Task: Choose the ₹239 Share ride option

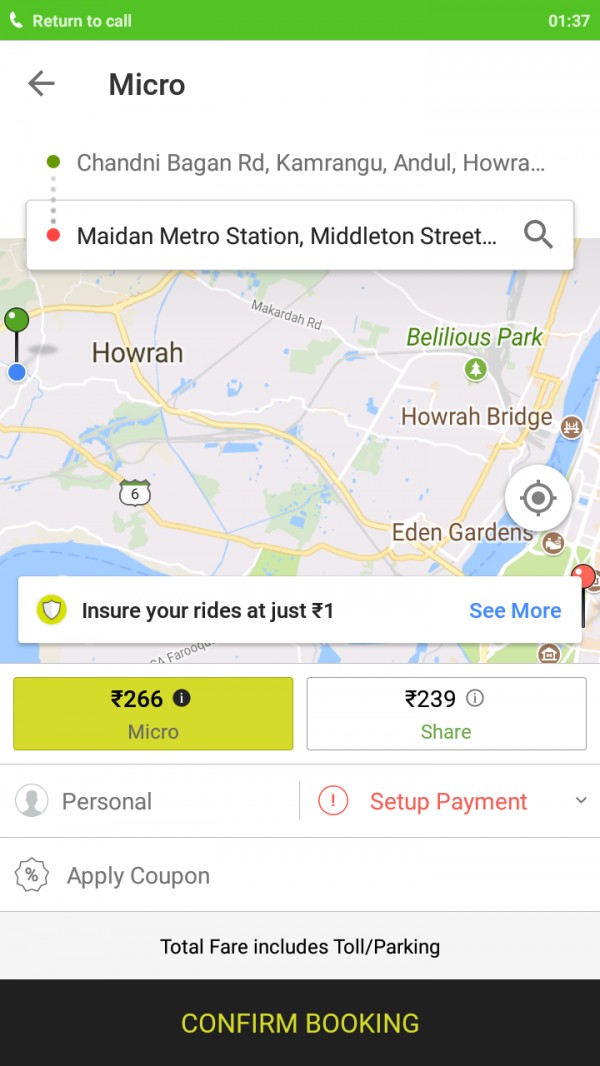Action: 446,714
